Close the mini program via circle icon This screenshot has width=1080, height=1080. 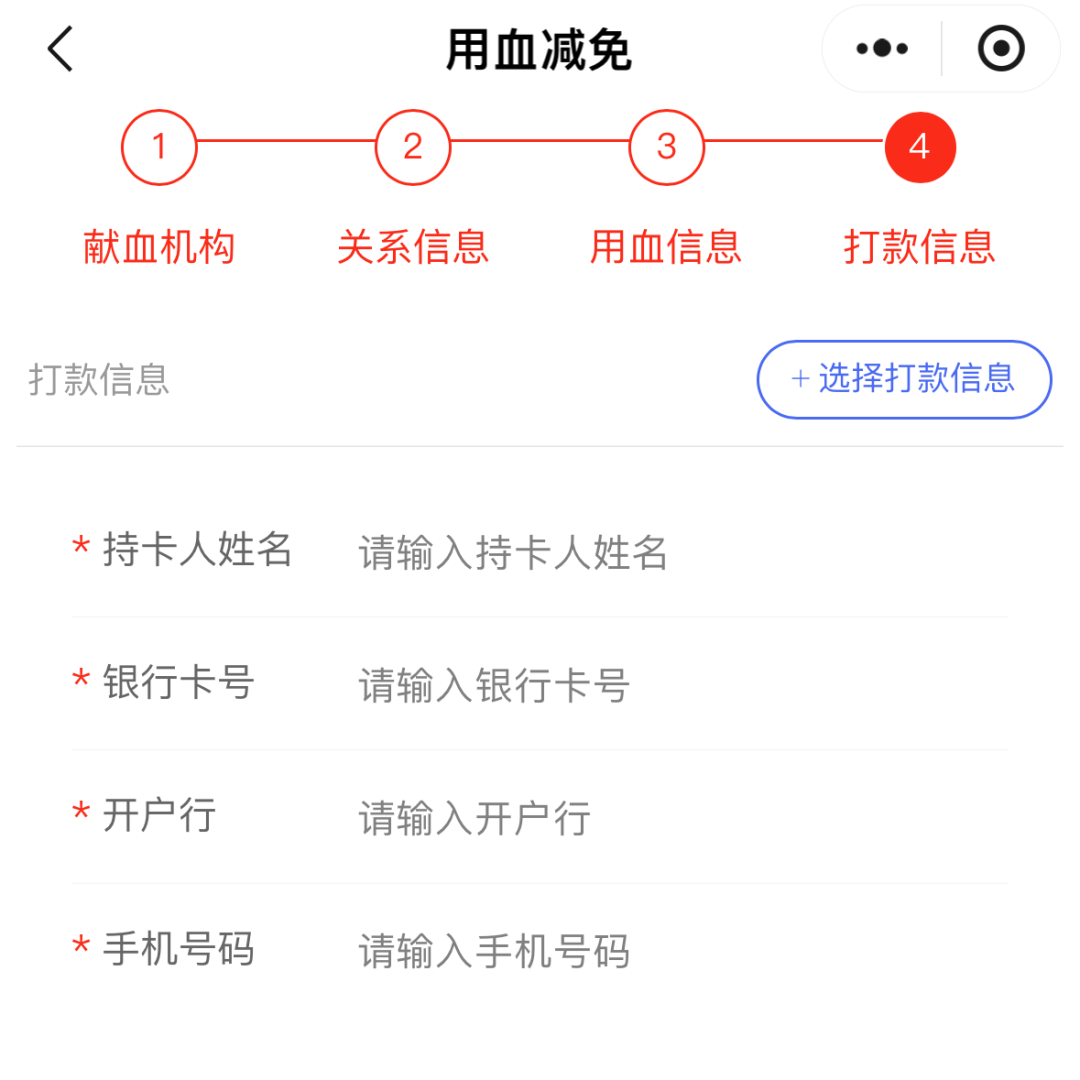tap(1000, 49)
